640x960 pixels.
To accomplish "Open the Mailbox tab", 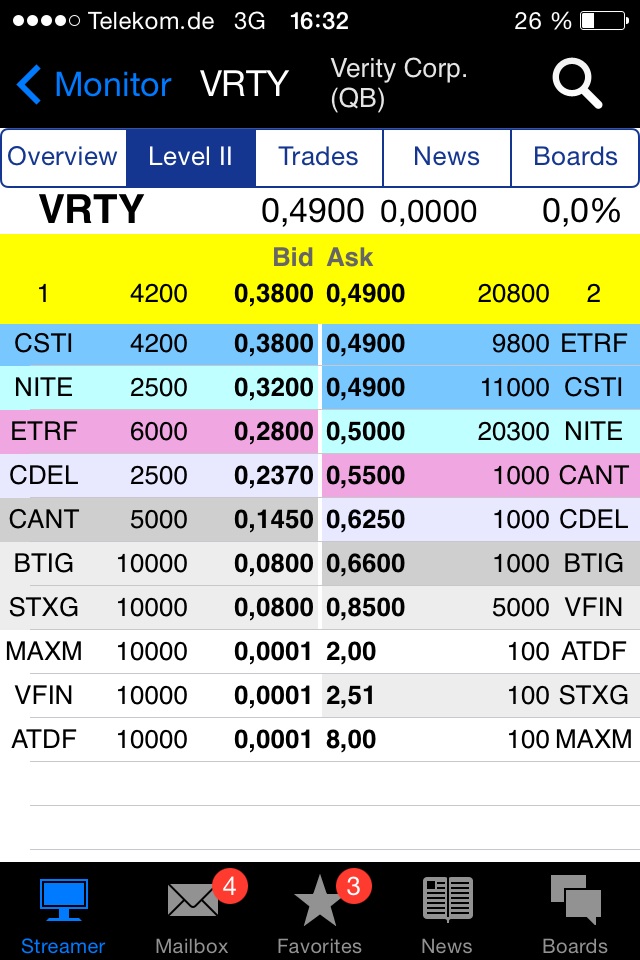I will pos(192,912).
